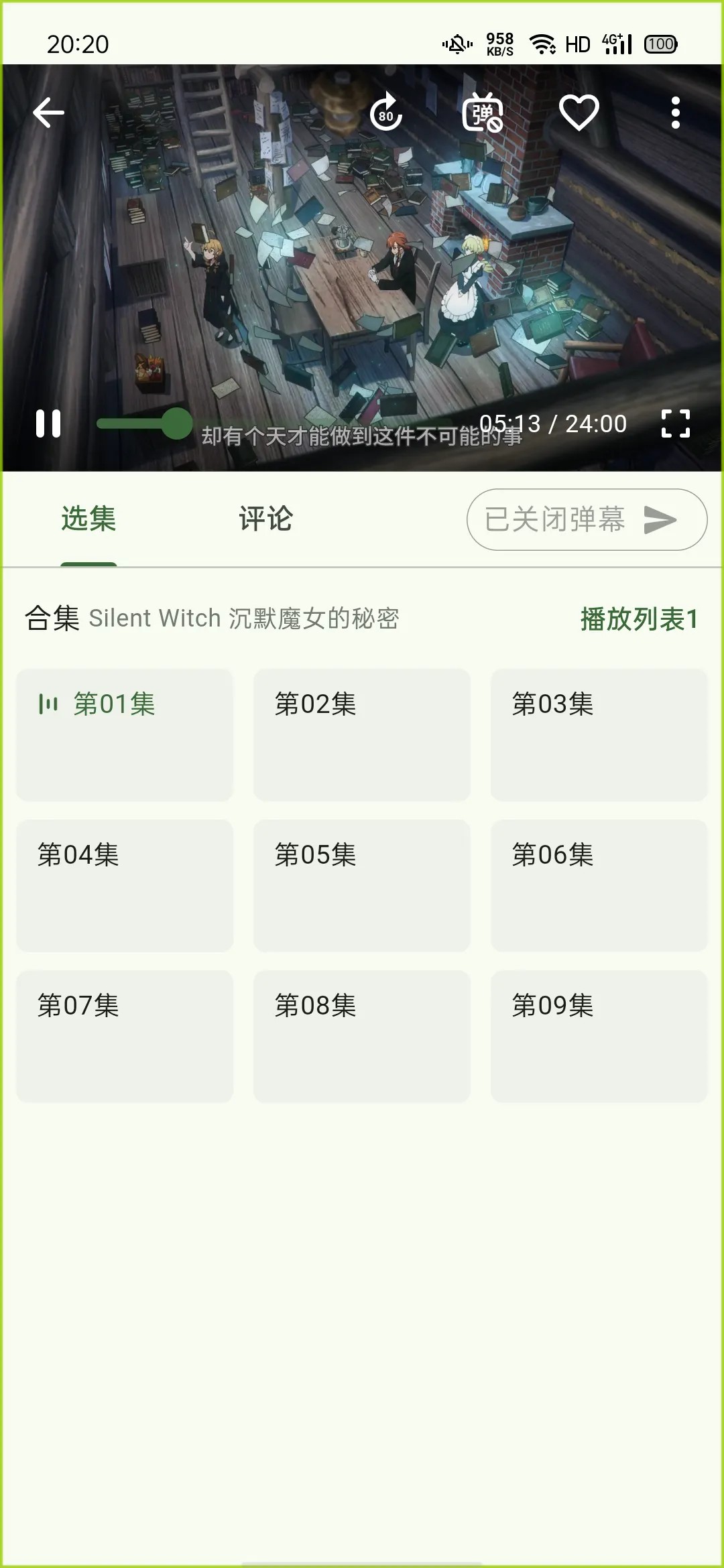Play episode 第05集
The image size is (724, 1568).
tap(362, 885)
